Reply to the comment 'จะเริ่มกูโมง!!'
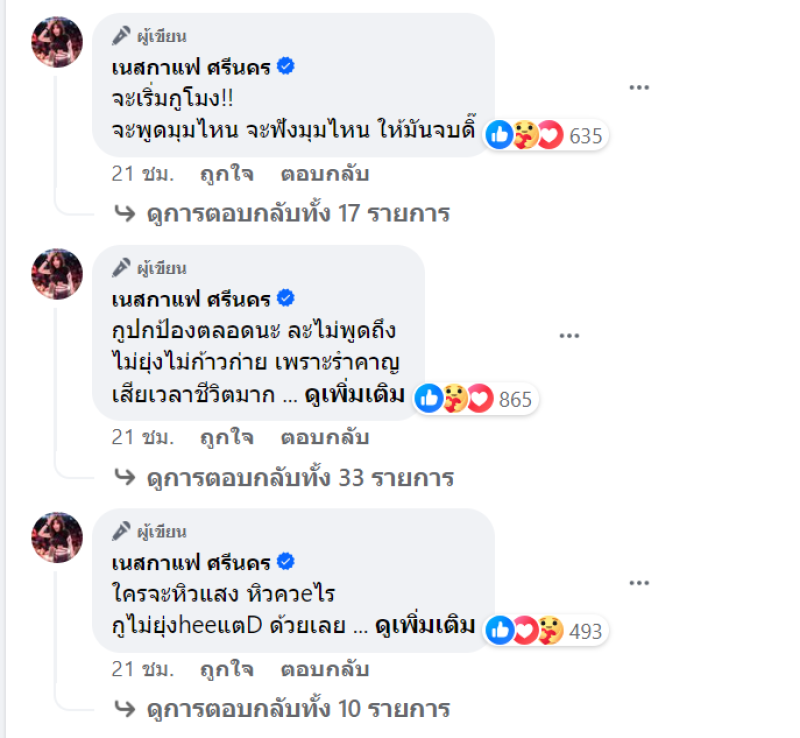Screen dimensions: 800x738 pos(325,174)
